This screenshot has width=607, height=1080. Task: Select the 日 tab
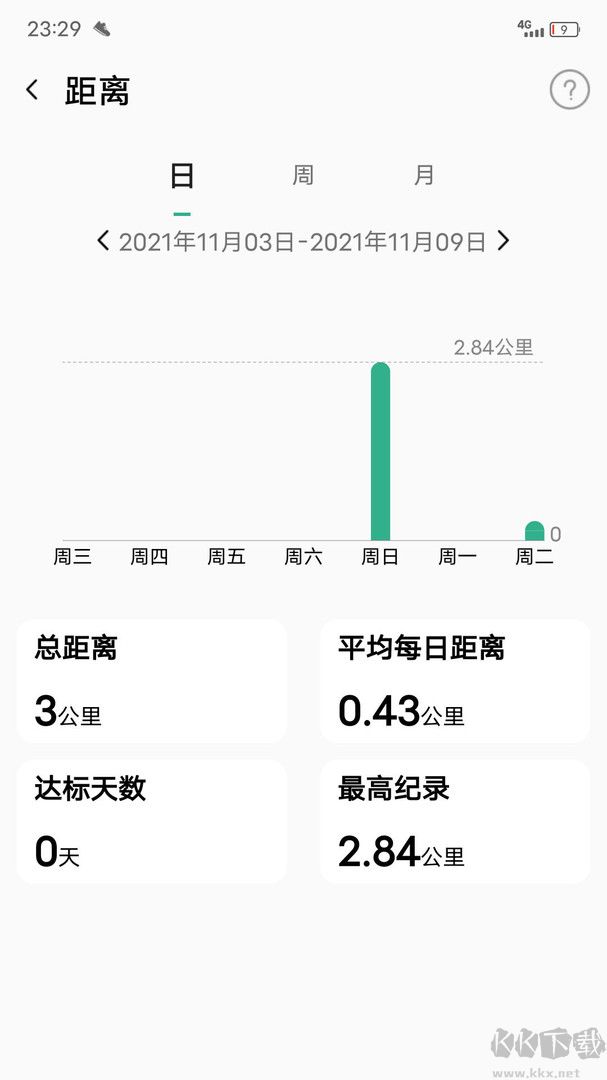[x=182, y=176]
